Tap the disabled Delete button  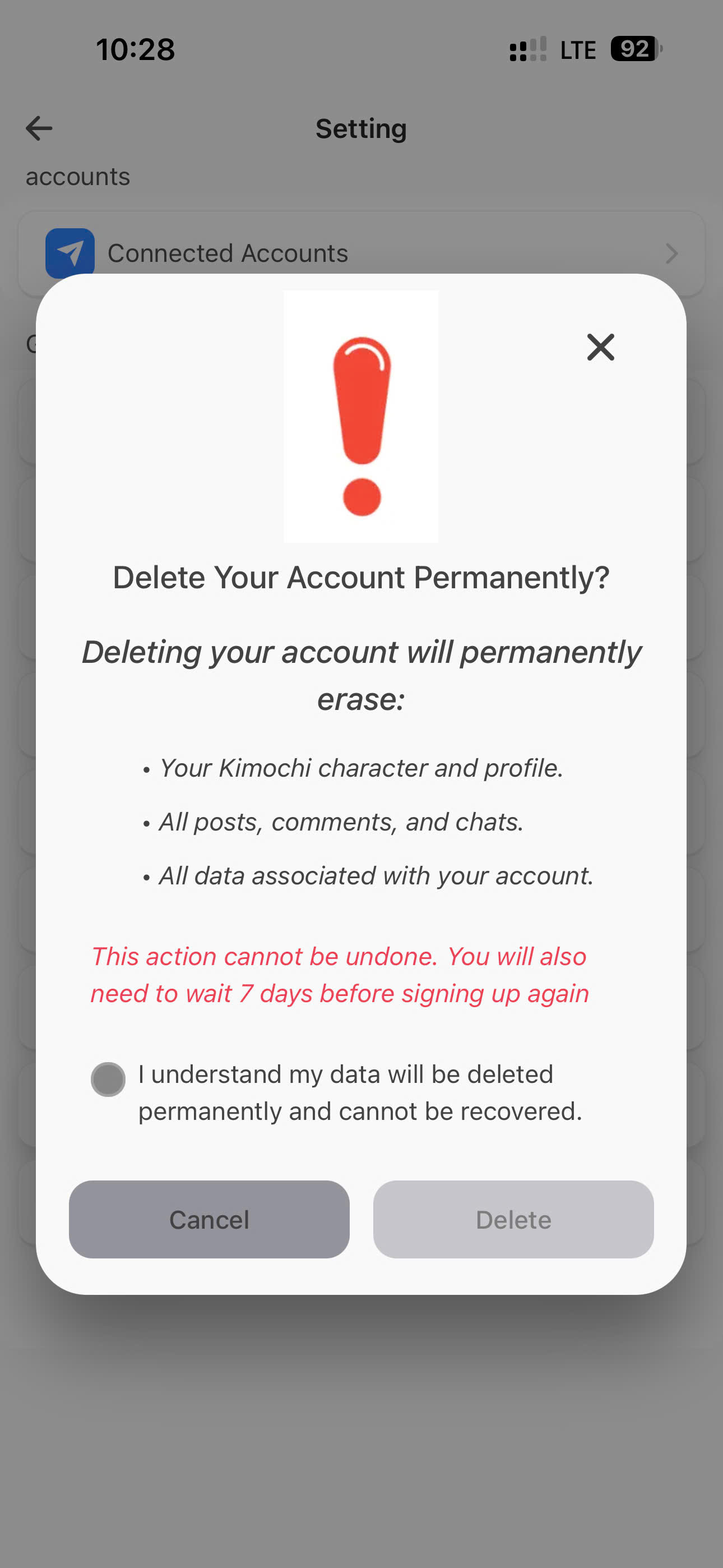click(513, 1219)
